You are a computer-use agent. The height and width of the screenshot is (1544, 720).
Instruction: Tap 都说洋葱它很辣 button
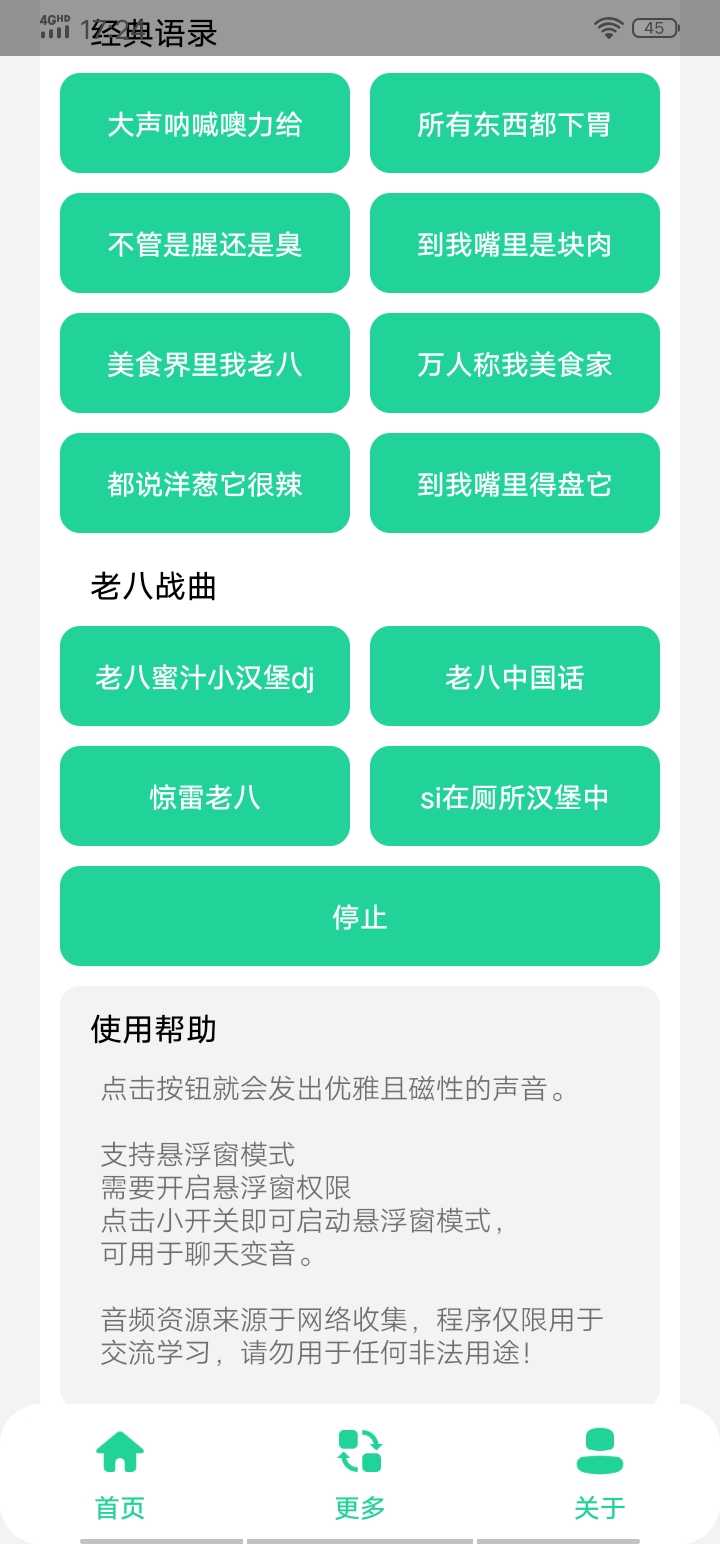point(205,484)
